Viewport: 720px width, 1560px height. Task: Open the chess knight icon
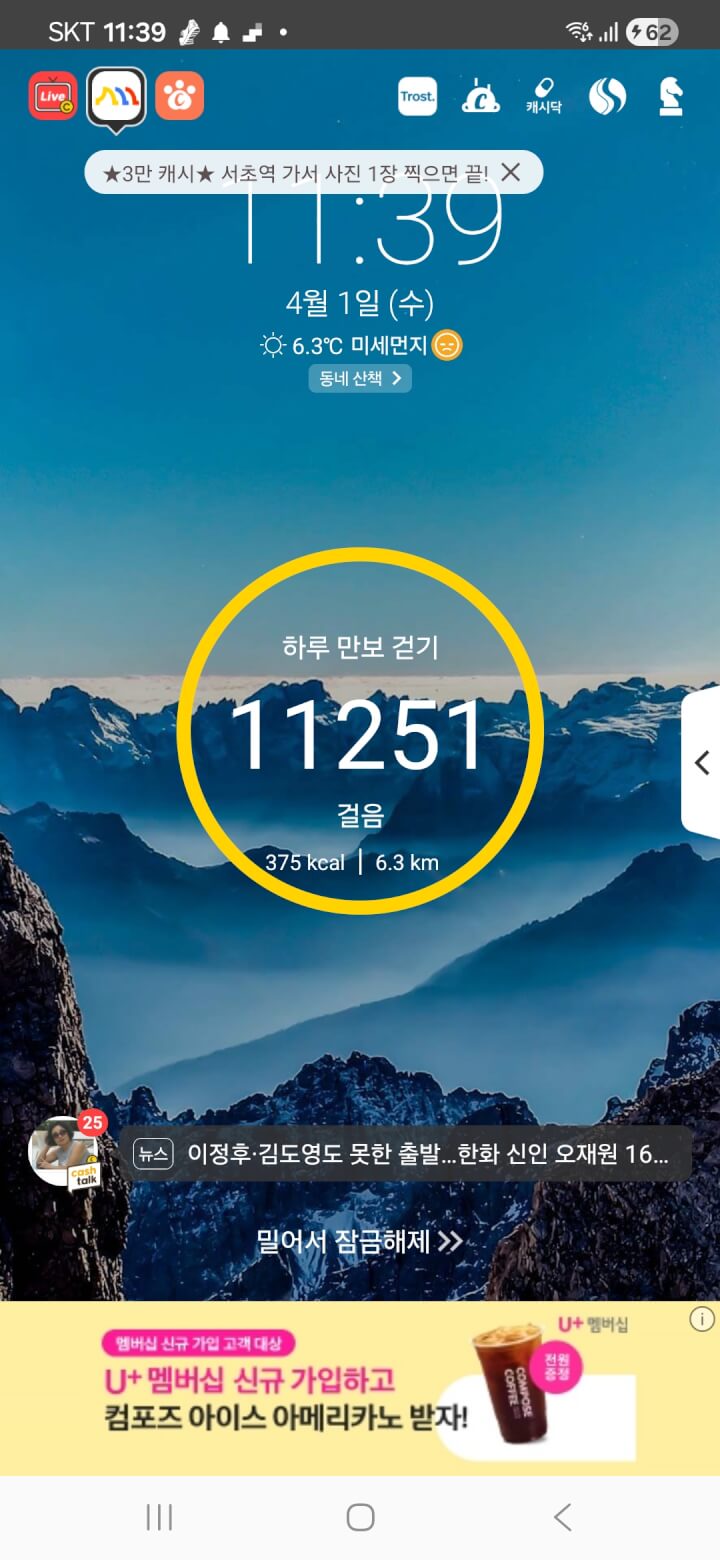(x=670, y=96)
